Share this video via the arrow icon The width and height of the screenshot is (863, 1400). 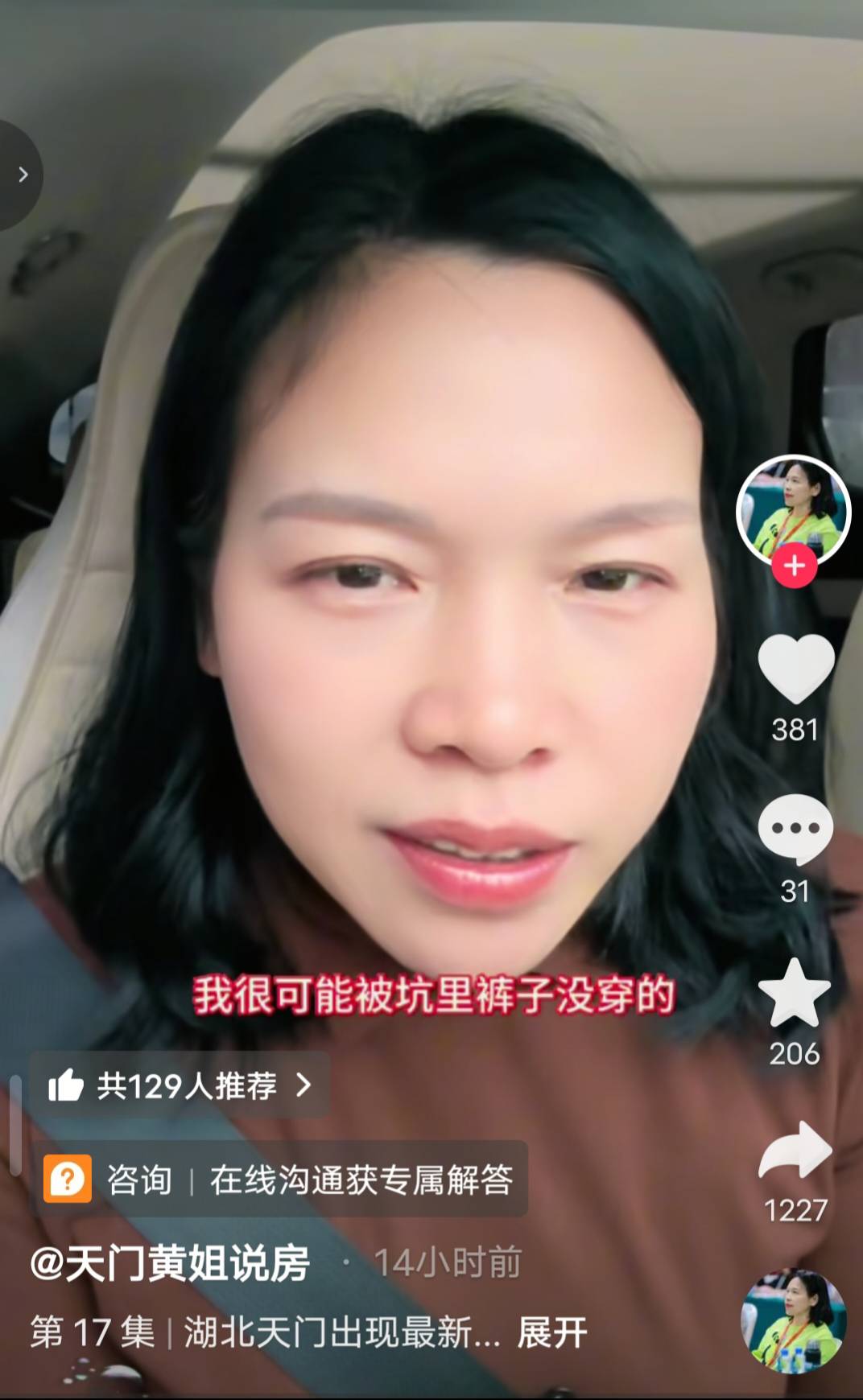pyautogui.click(x=795, y=1151)
